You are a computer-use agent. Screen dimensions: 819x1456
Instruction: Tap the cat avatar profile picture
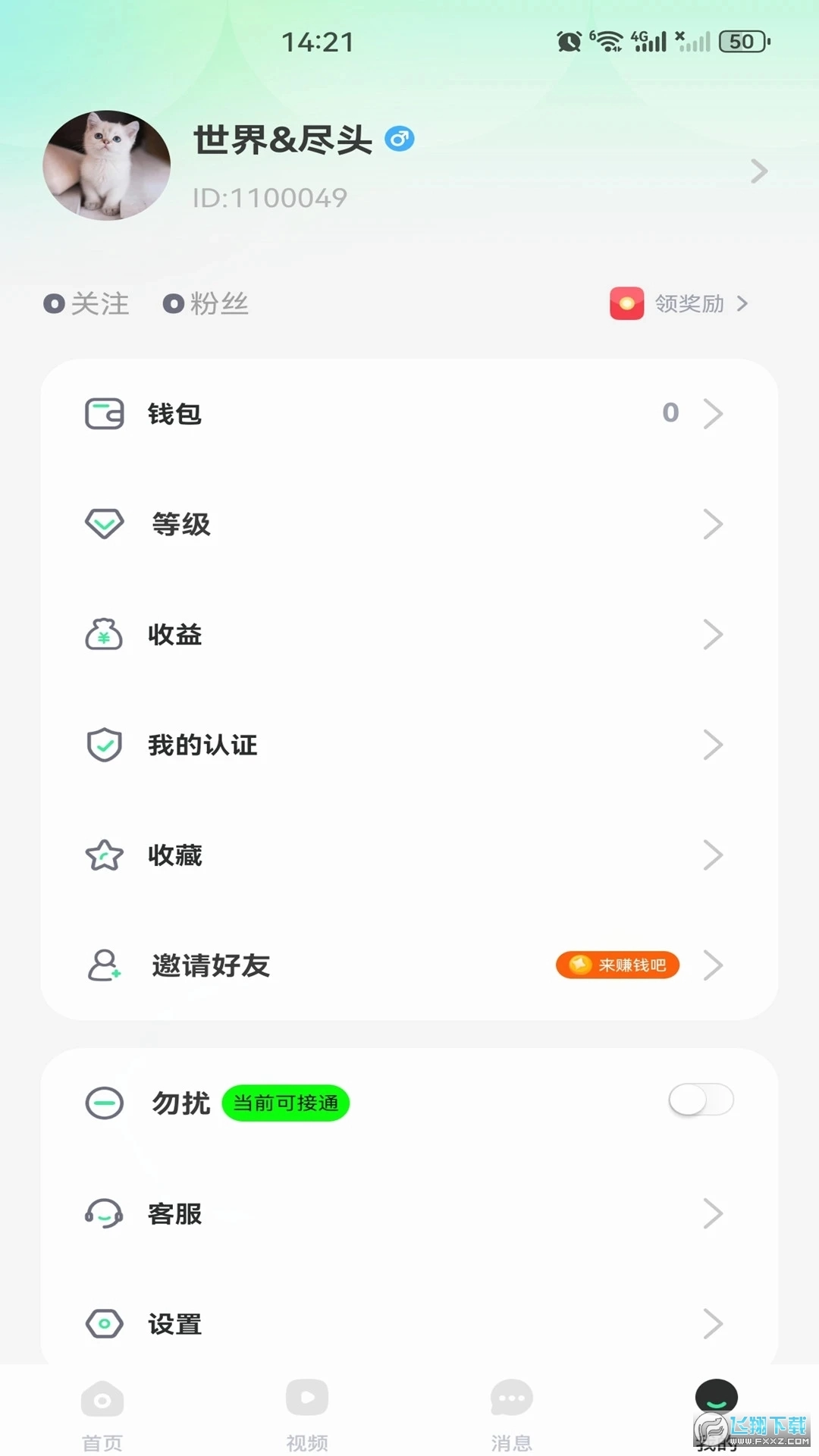(106, 165)
